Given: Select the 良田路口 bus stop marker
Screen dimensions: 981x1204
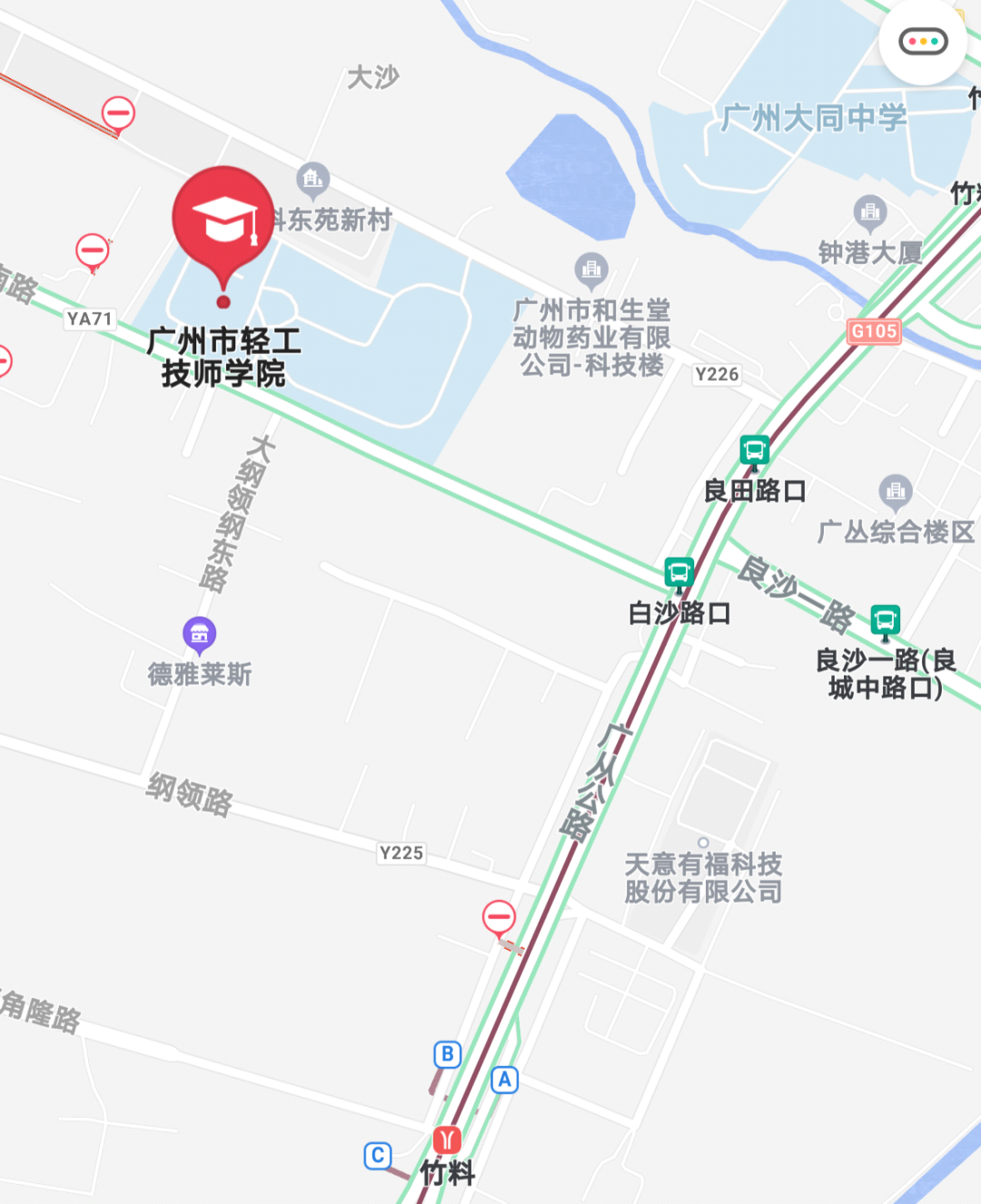Looking at the screenshot, I should click(754, 450).
